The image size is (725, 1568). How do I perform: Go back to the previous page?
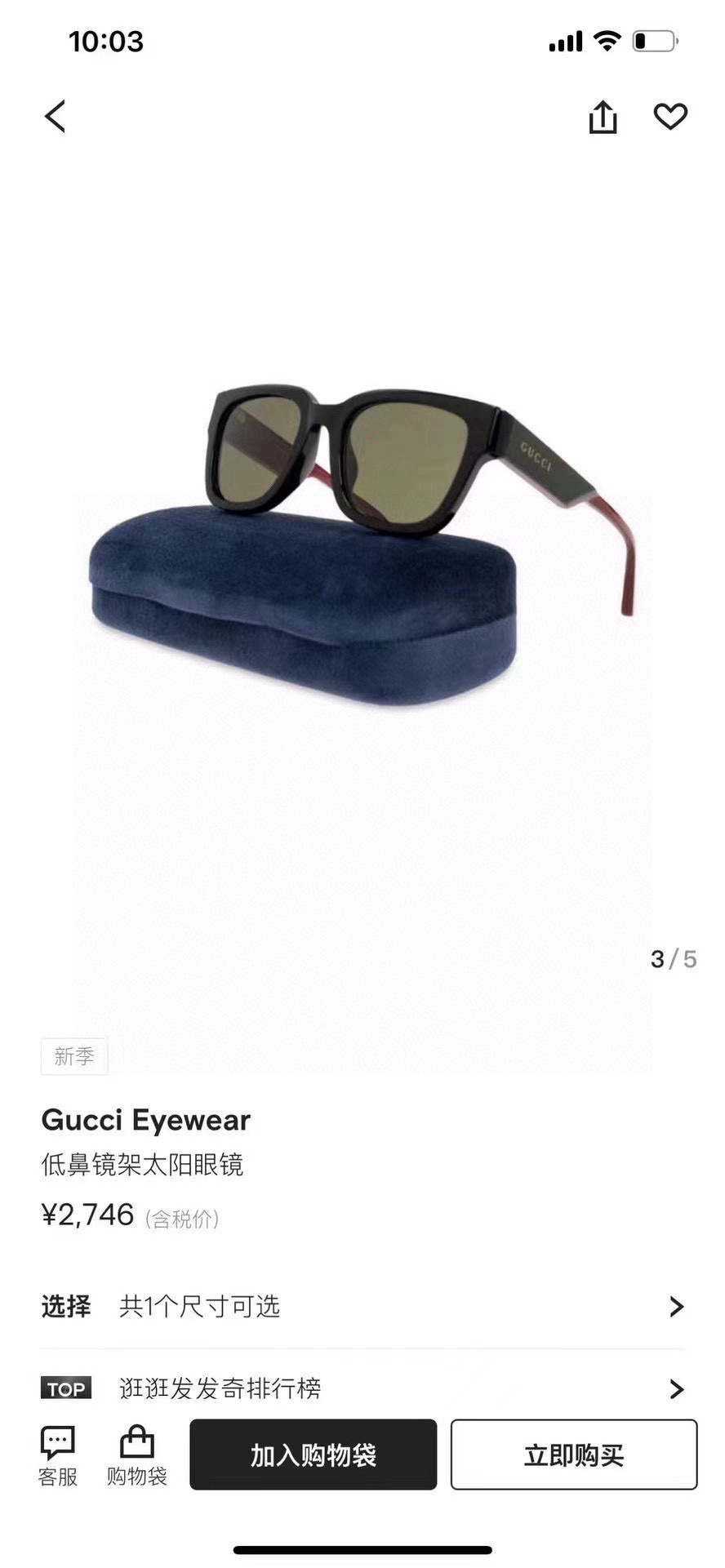(x=55, y=117)
